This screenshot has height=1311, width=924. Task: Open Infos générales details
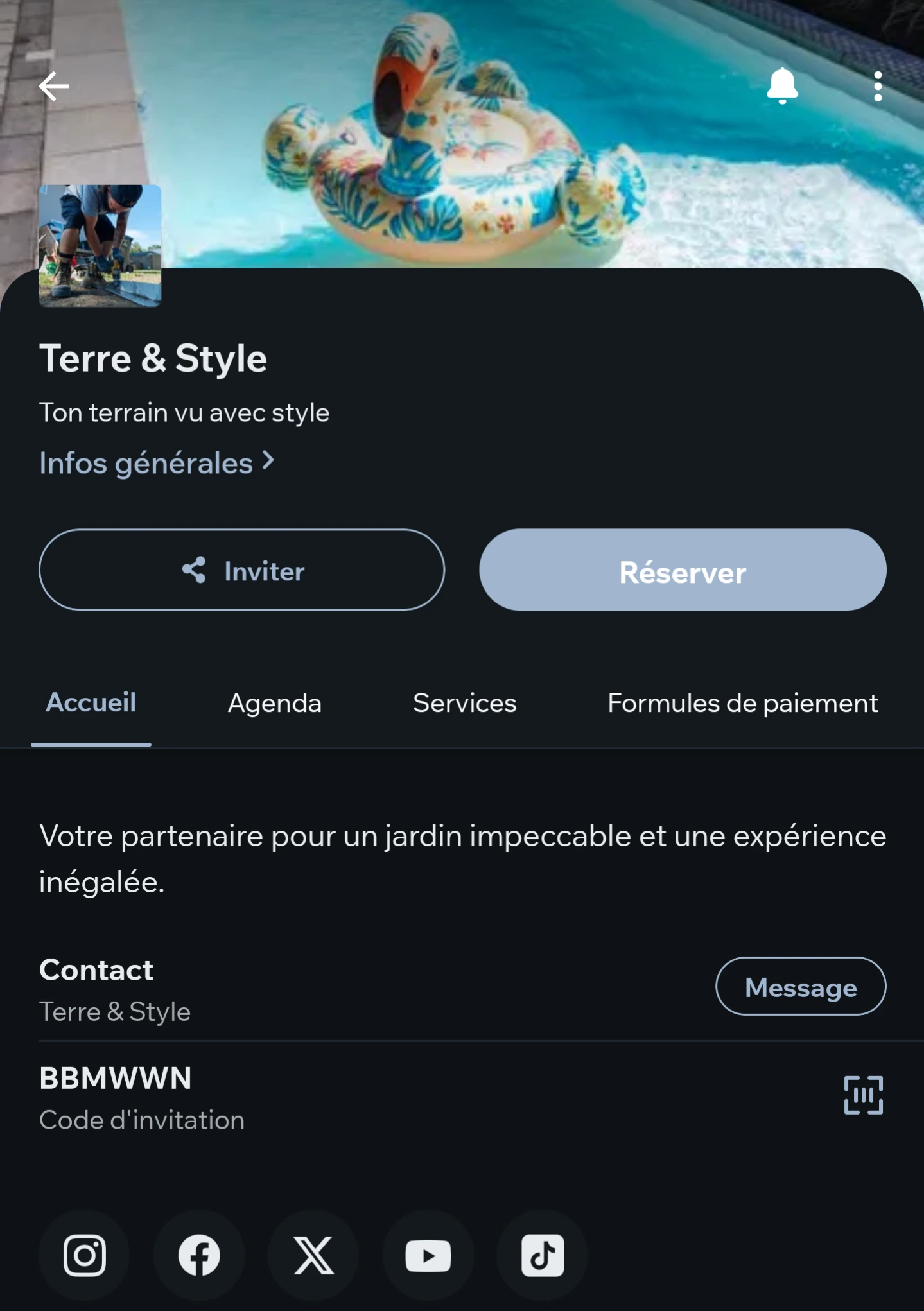click(157, 463)
